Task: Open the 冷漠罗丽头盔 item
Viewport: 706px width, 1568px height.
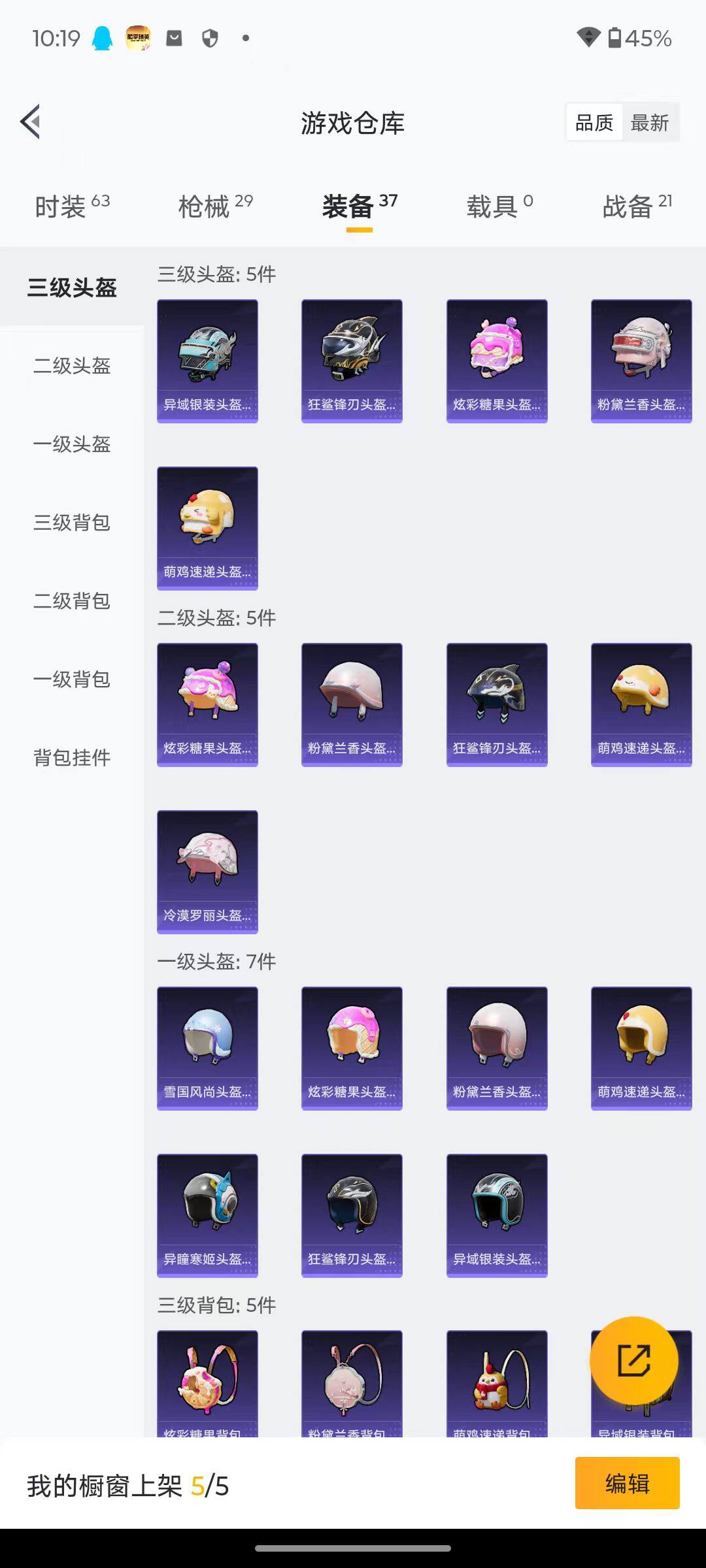Action: click(x=207, y=872)
